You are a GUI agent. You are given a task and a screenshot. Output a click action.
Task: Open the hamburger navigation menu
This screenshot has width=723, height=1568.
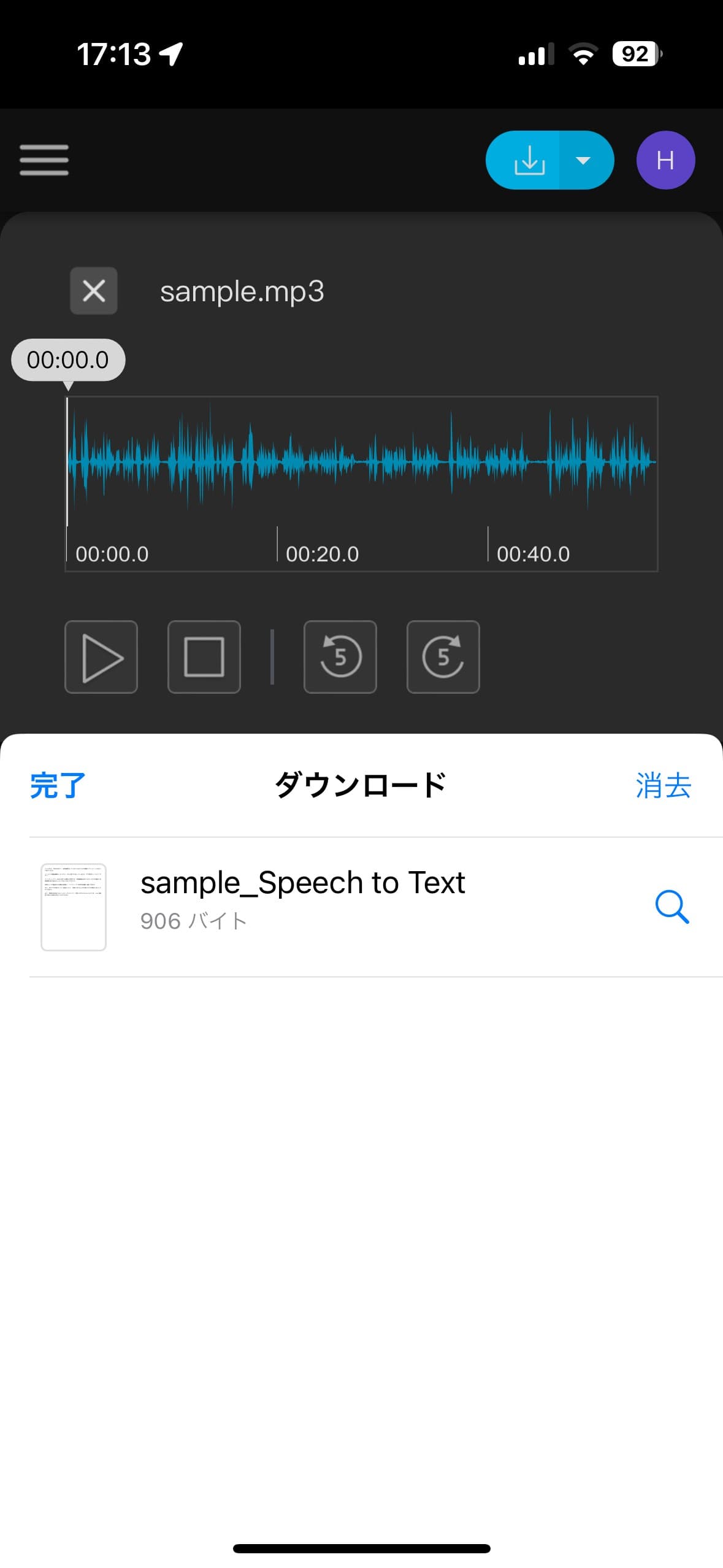click(45, 159)
